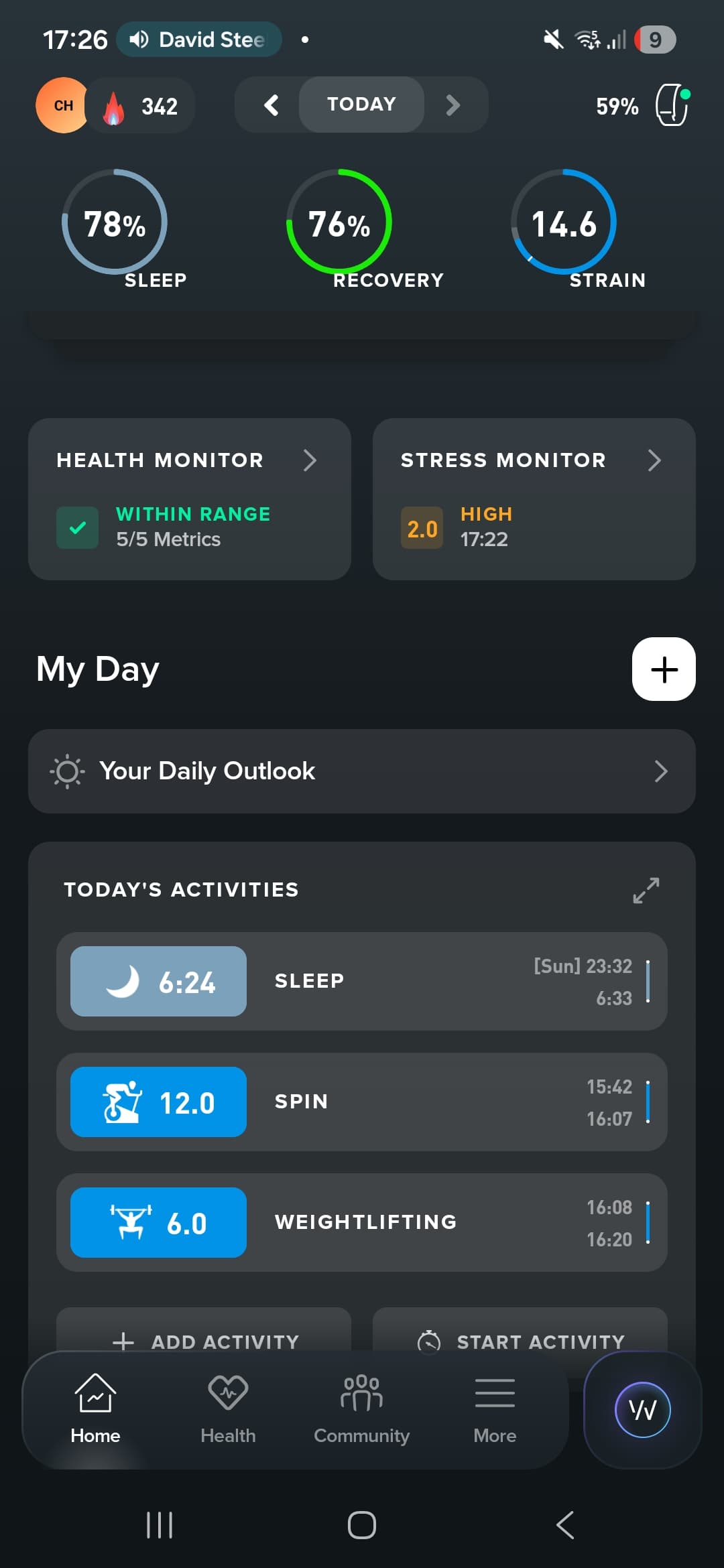Viewport: 724px width, 1568px height.
Task: Open the More tab
Action: click(495, 1408)
